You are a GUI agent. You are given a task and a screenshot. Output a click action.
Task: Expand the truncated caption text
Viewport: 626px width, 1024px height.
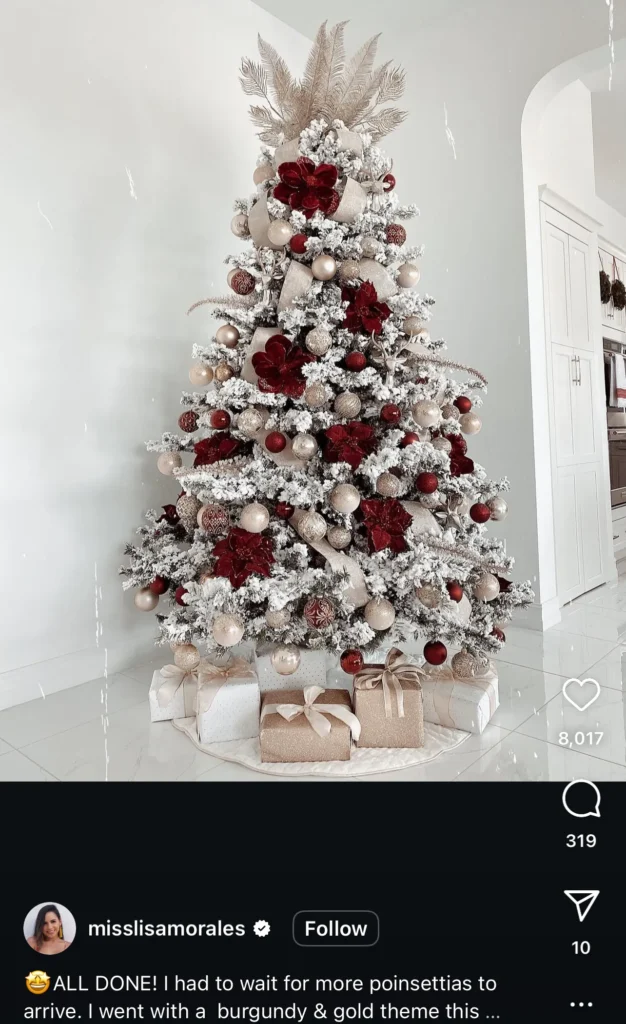492,1011
